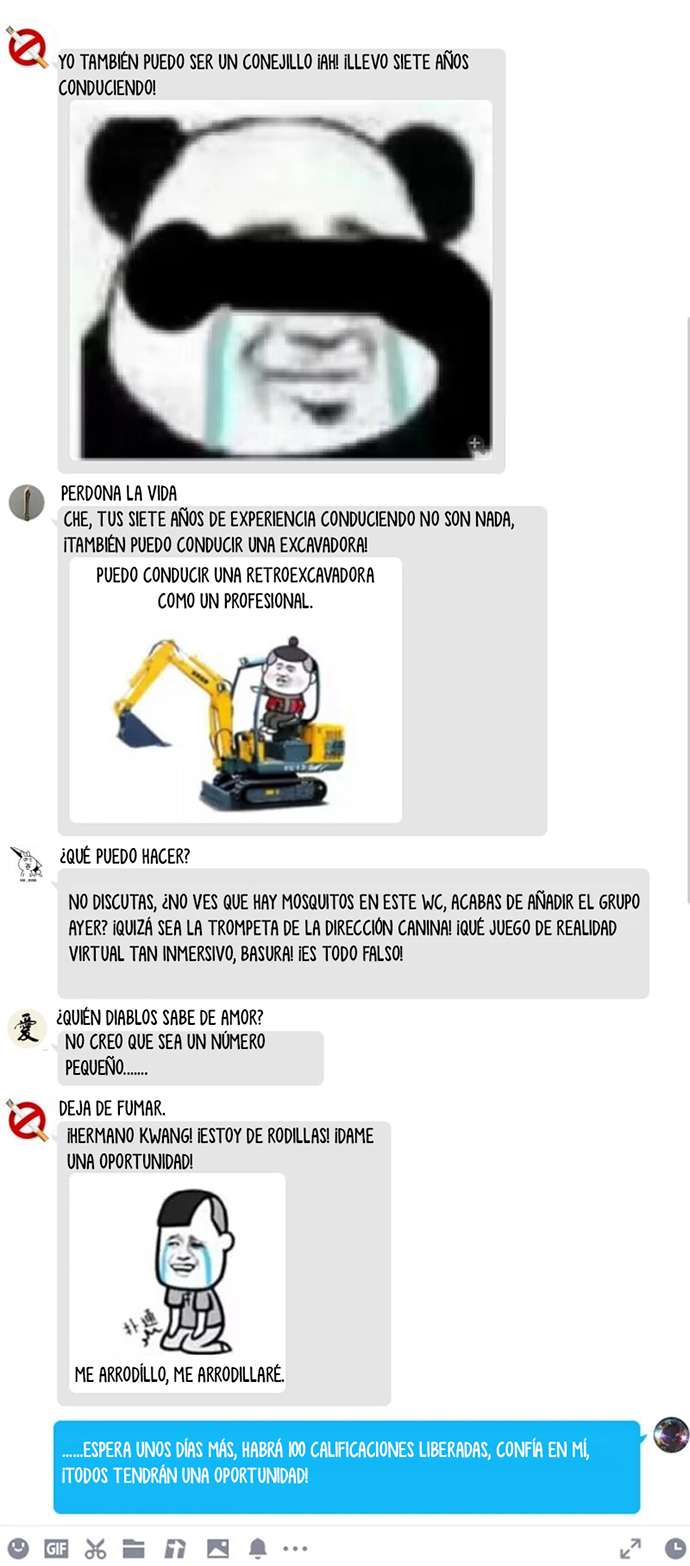The width and height of the screenshot is (690, 1566).
Task: Attach a picture from gallery
Action: click(x=217, y=1548)
